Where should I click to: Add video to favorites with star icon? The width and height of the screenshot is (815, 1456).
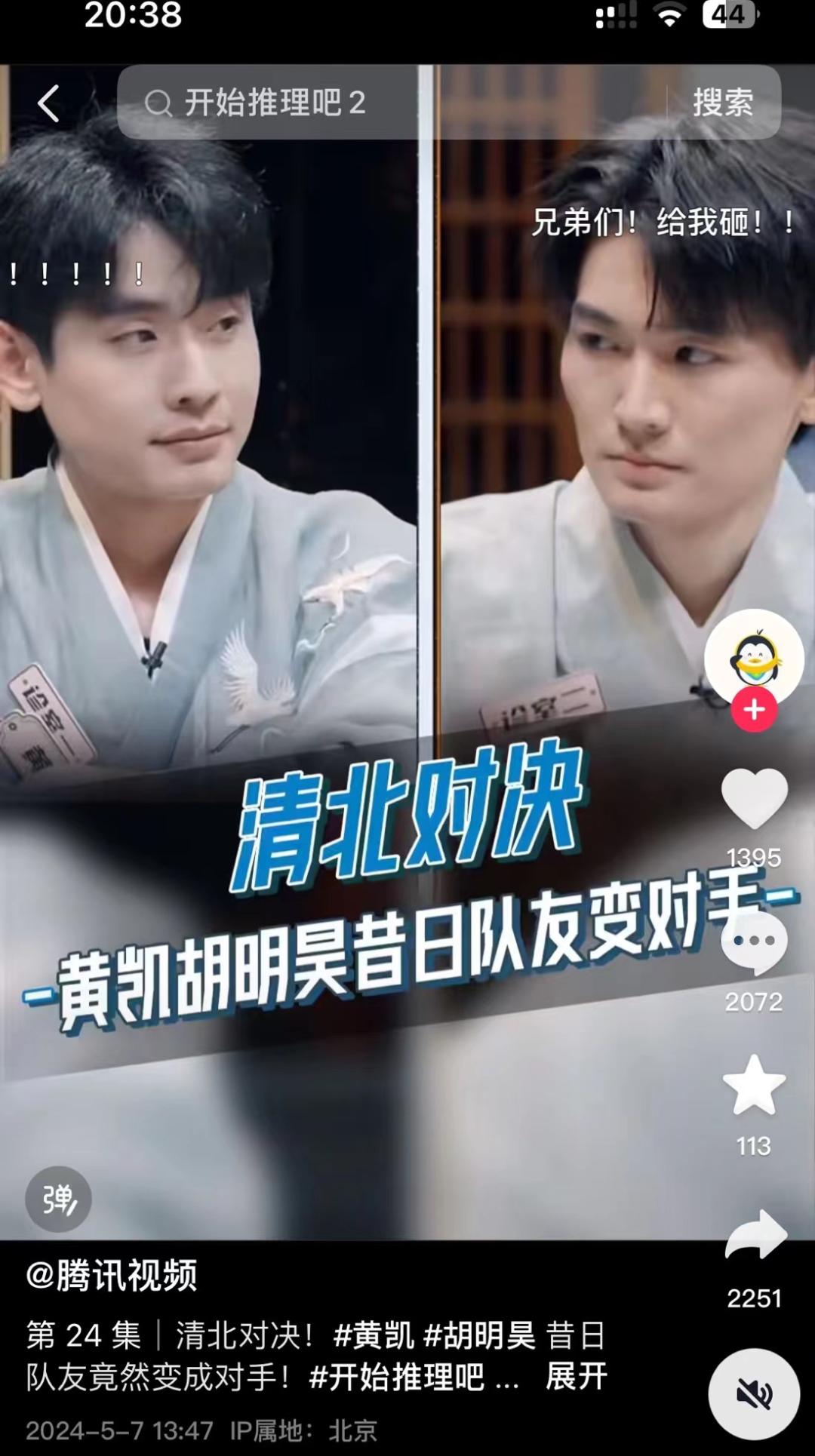tap(754, 1086)
